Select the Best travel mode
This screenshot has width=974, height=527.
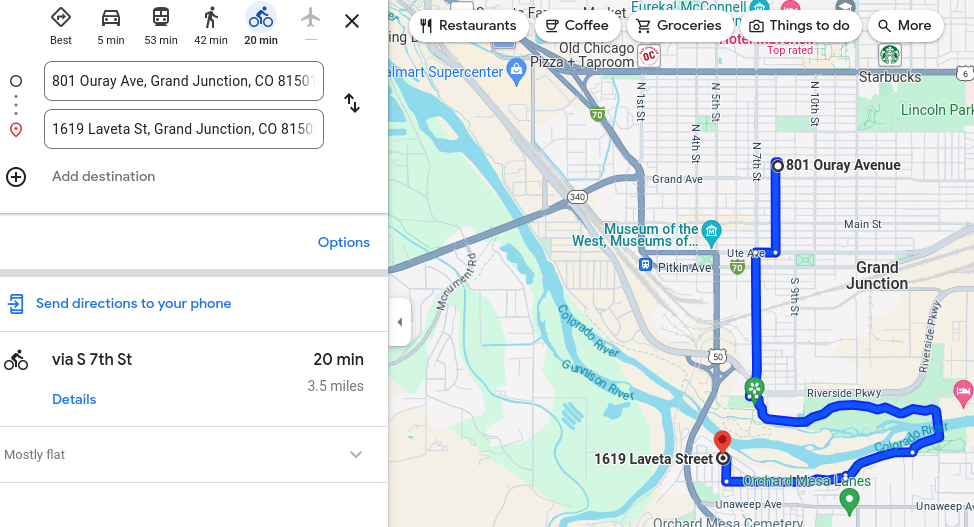coord(61,25)
